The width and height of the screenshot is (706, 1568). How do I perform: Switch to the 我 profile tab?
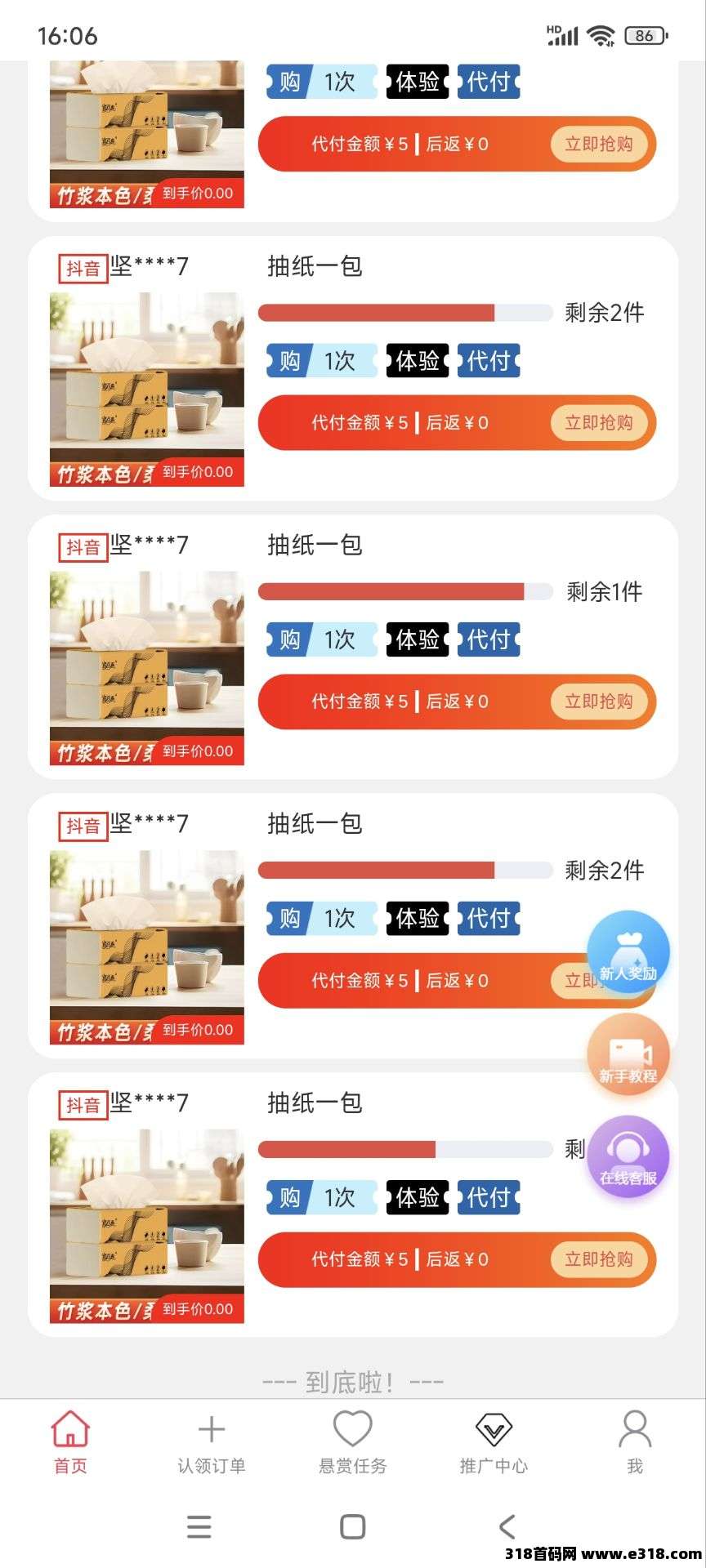(x=635, y=1442)
